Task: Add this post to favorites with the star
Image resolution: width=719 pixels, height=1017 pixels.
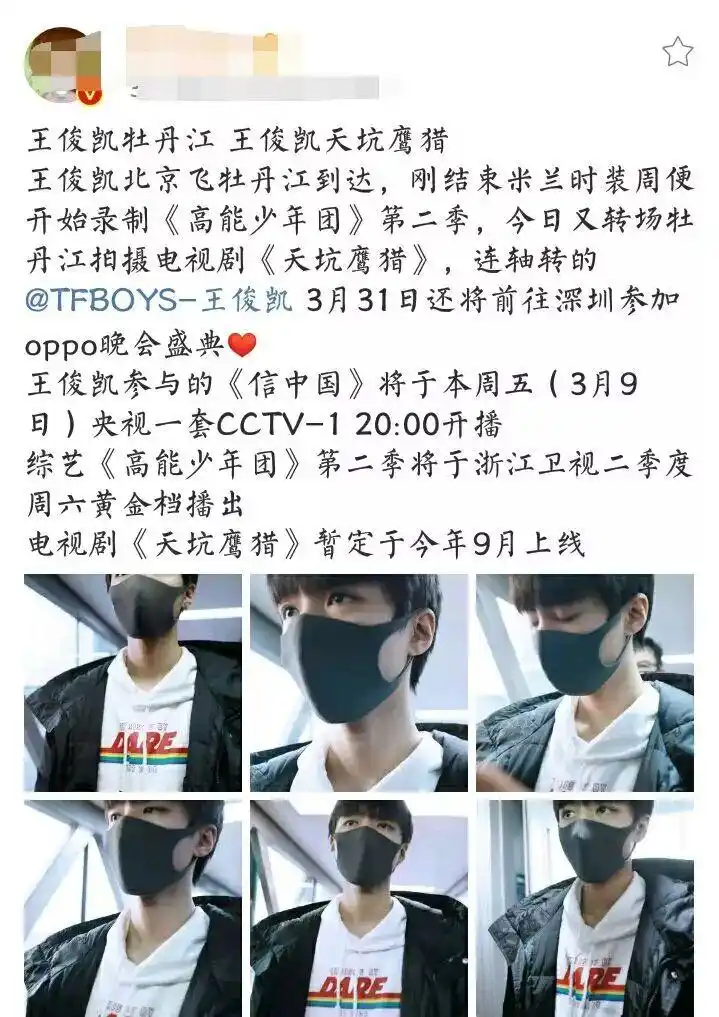Action: pos(677,52)
